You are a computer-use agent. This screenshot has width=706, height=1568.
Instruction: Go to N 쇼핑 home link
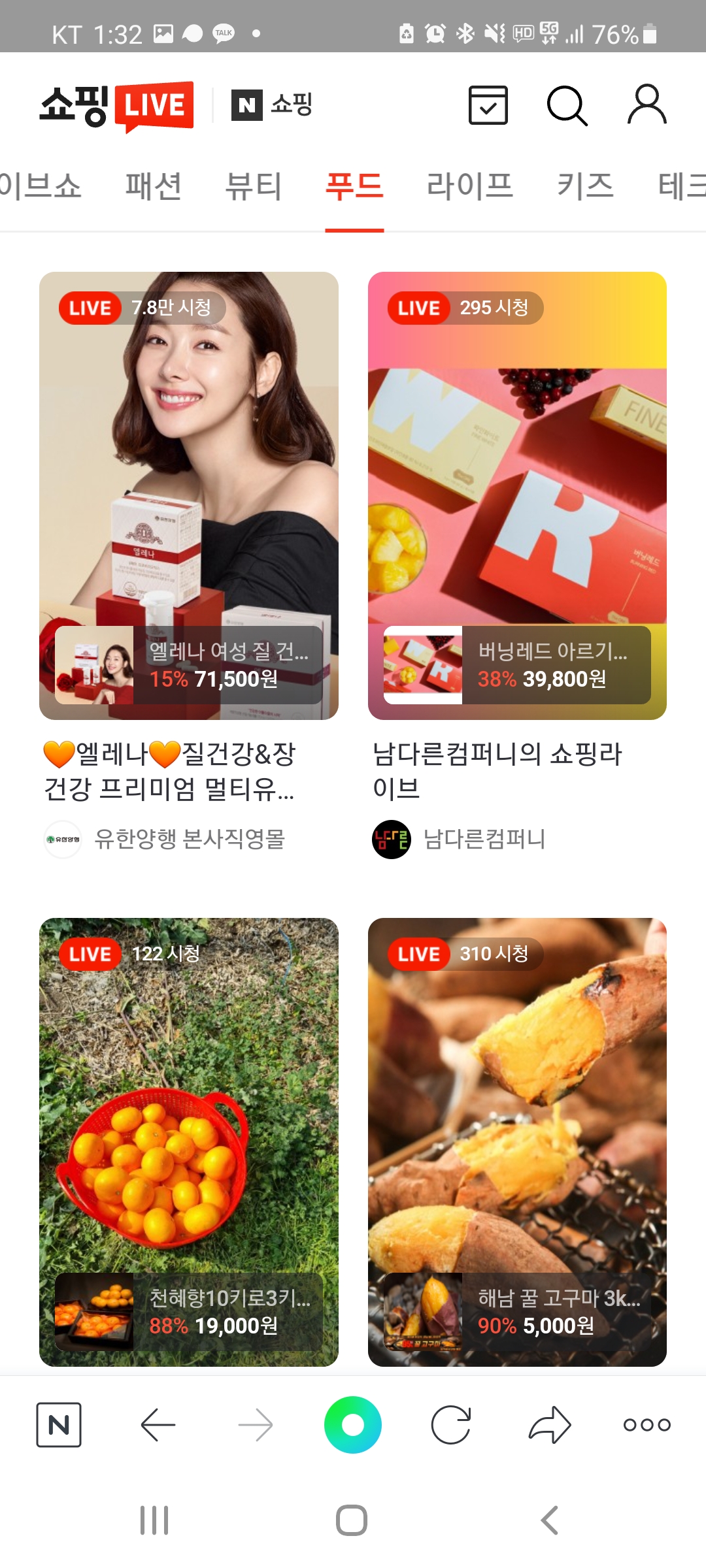pyautogui.click(x=272, y=105)
